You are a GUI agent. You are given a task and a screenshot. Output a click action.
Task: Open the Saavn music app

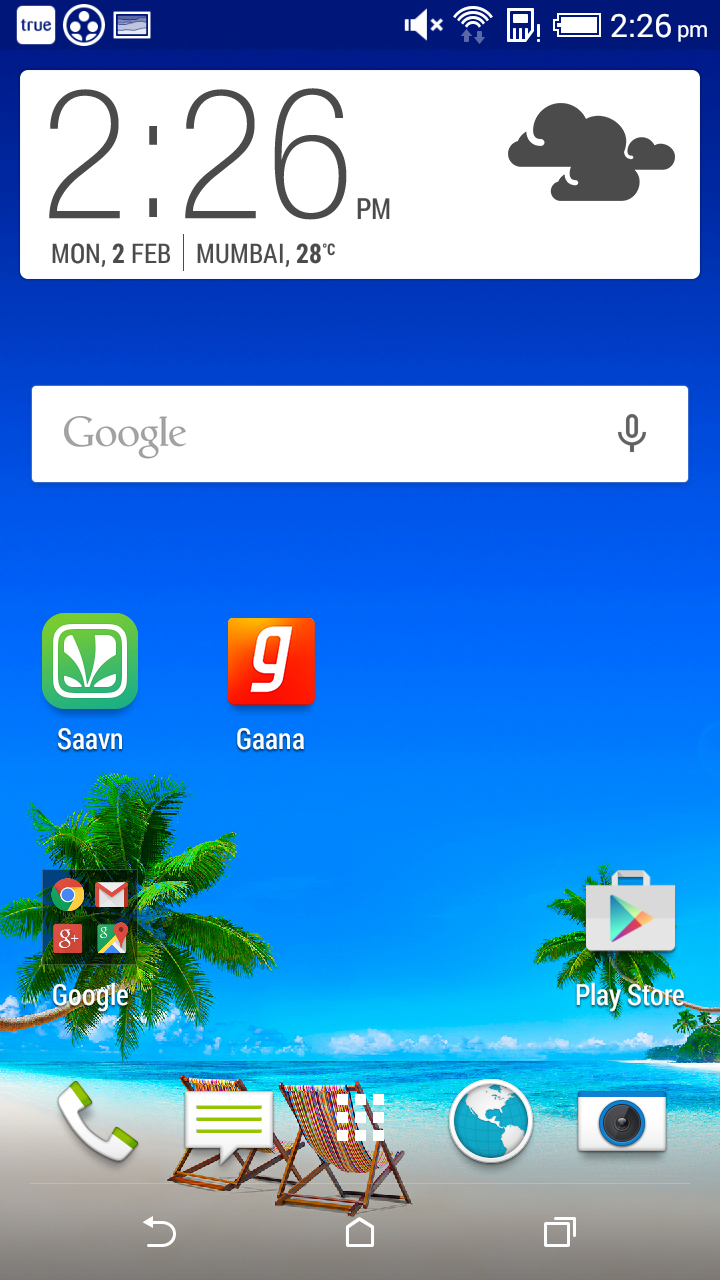[90, 661]
